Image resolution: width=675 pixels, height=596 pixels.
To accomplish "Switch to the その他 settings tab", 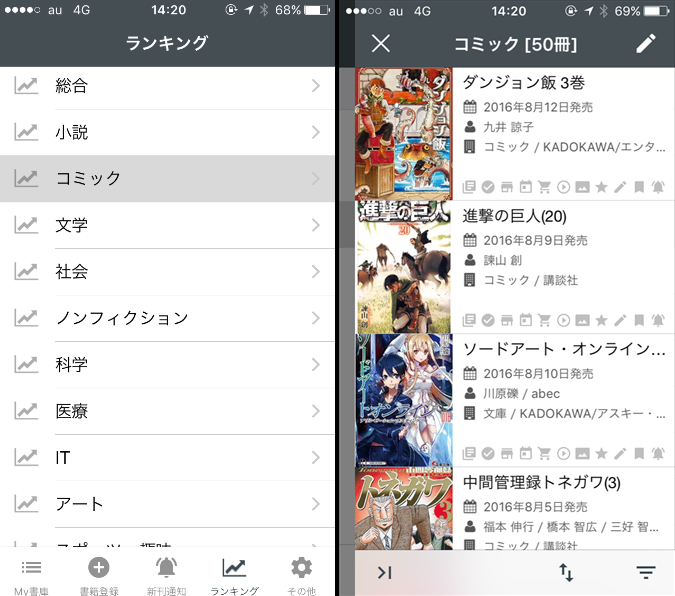I will click(x=301, y=575).
